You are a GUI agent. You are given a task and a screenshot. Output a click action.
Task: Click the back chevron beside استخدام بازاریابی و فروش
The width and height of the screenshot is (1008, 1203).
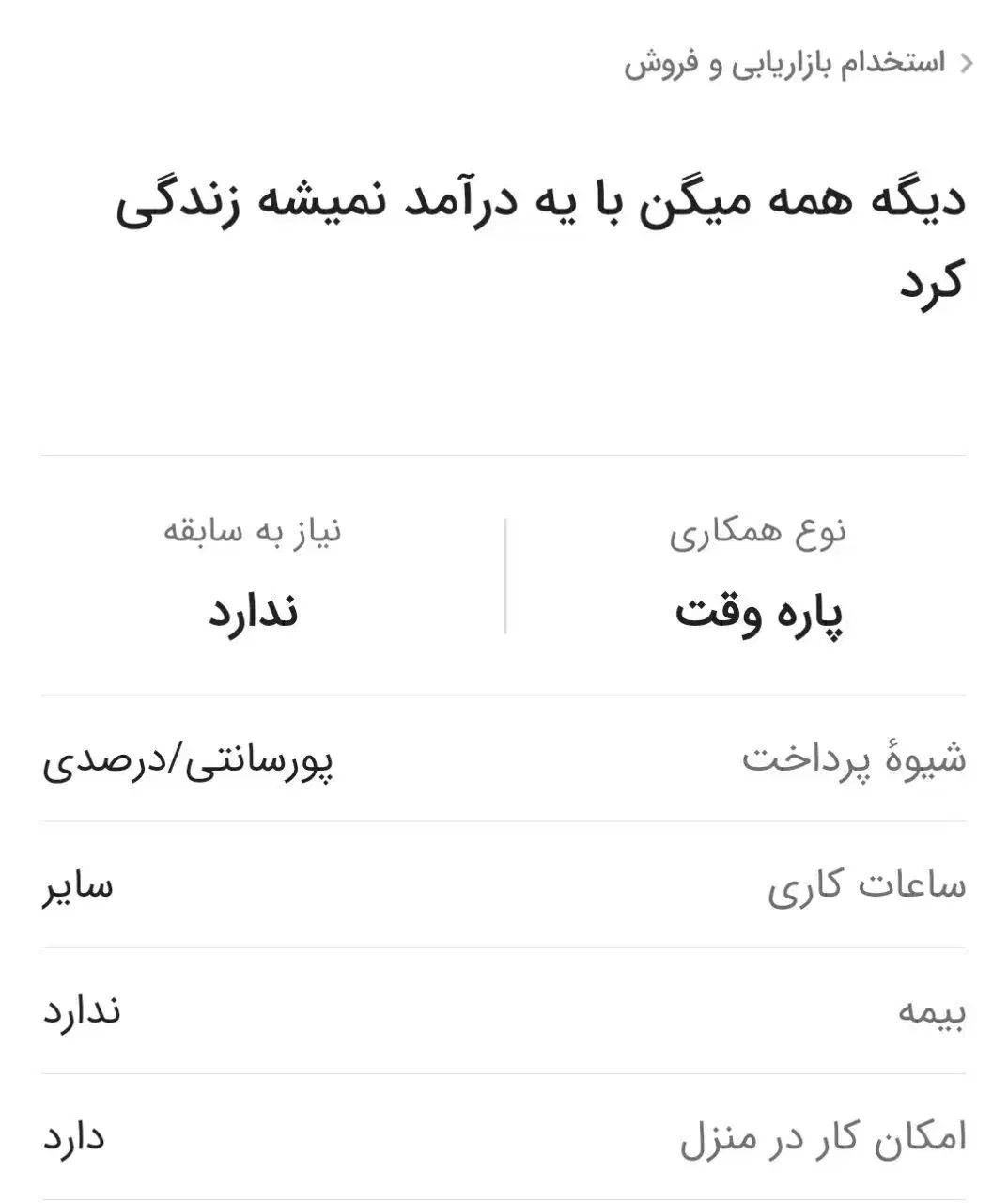(968, 61)
